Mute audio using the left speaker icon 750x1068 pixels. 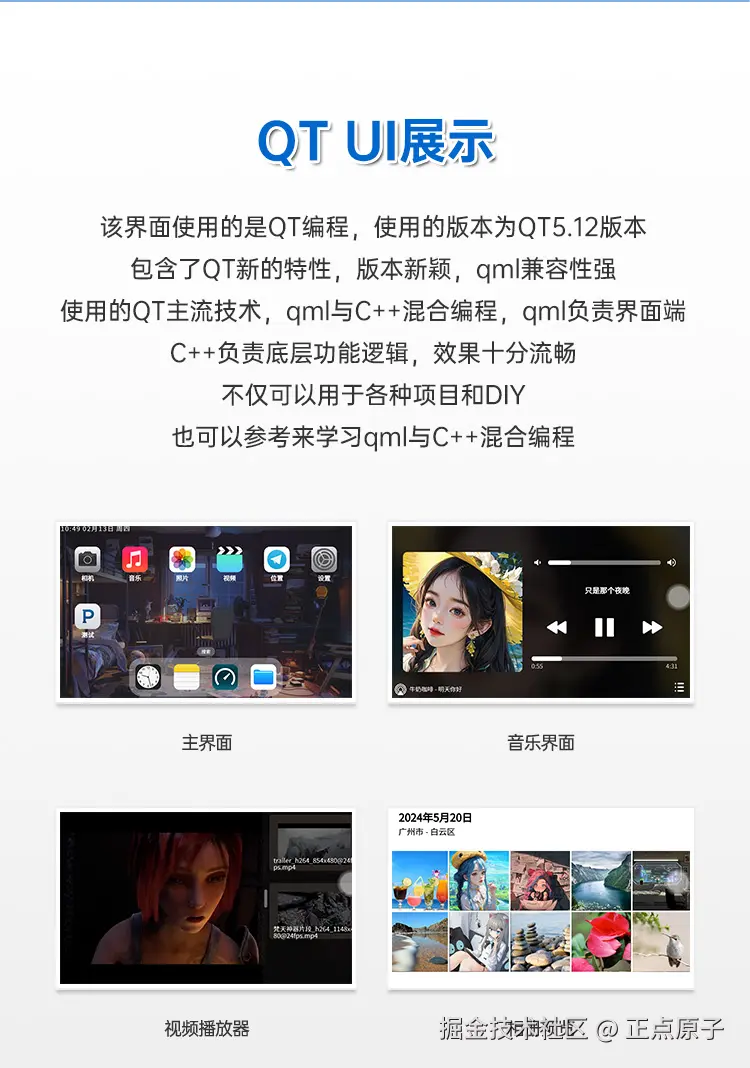pos(537,562)
